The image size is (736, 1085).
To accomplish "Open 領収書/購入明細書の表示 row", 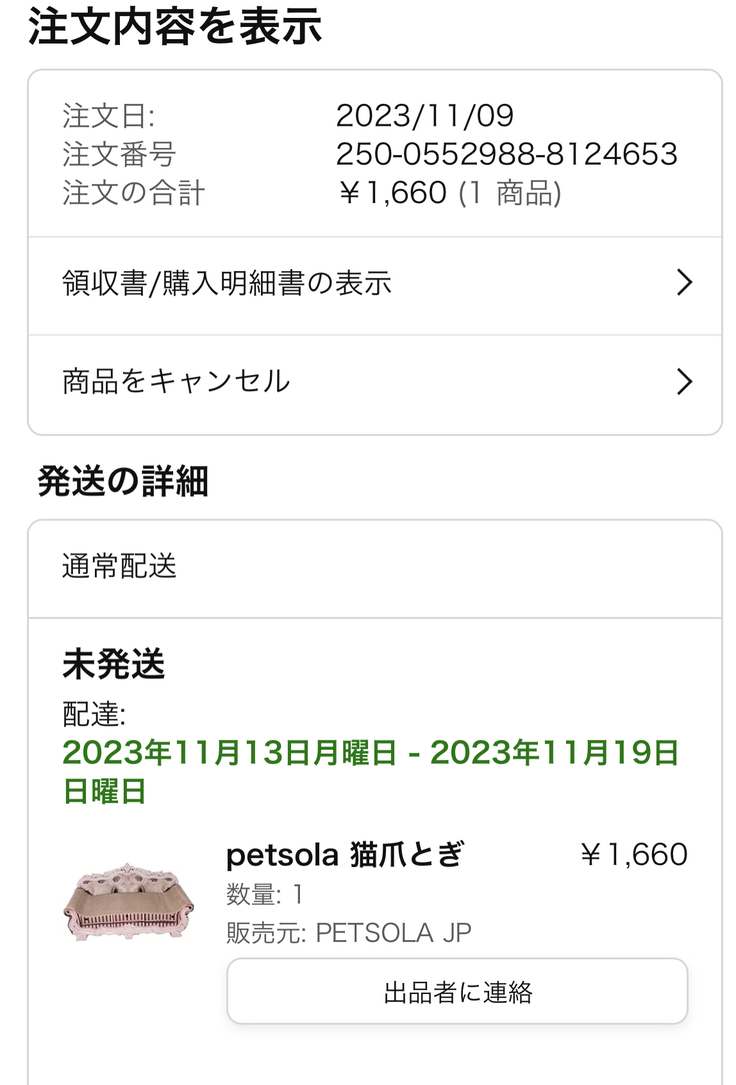I will click(x=374, y=284).
